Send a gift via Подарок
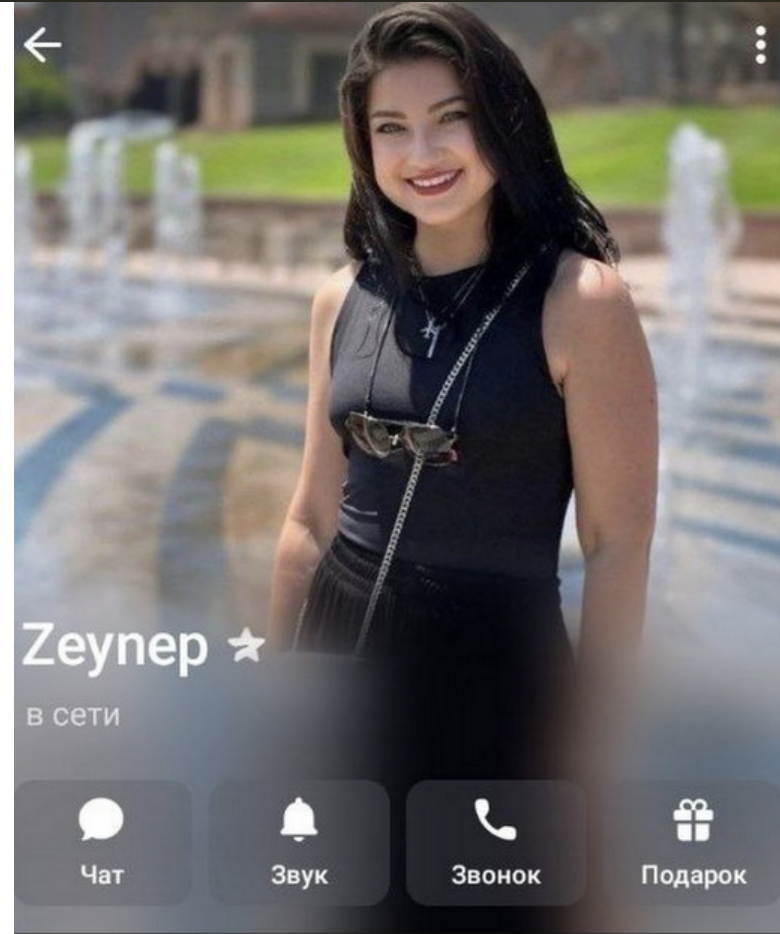Image resolution: width=780 pixels, height=934 pixels. (x=693, y=843)
